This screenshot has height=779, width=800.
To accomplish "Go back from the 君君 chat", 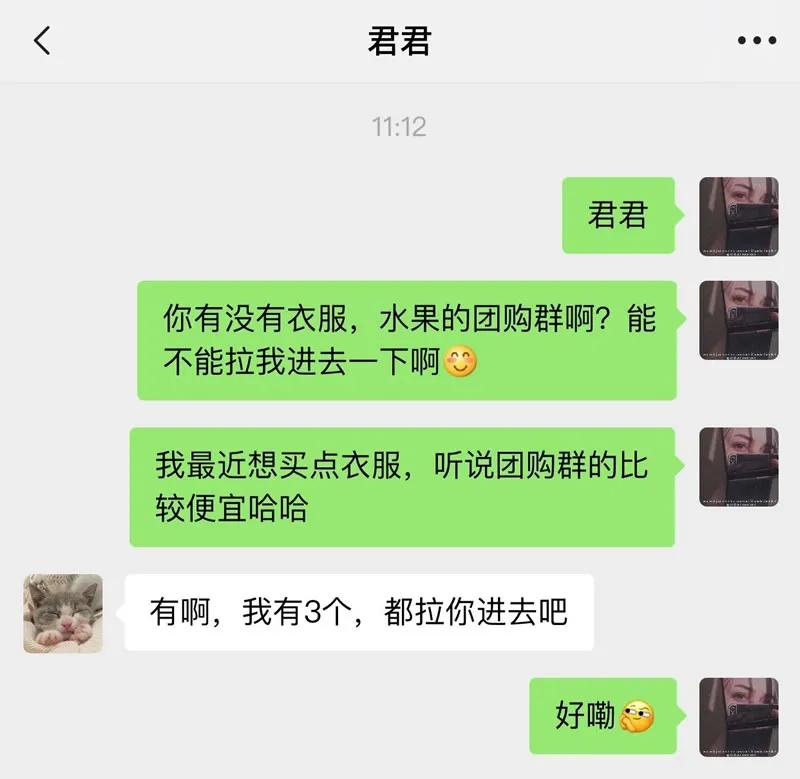I will pyautogui.click(x=41, y=41).
